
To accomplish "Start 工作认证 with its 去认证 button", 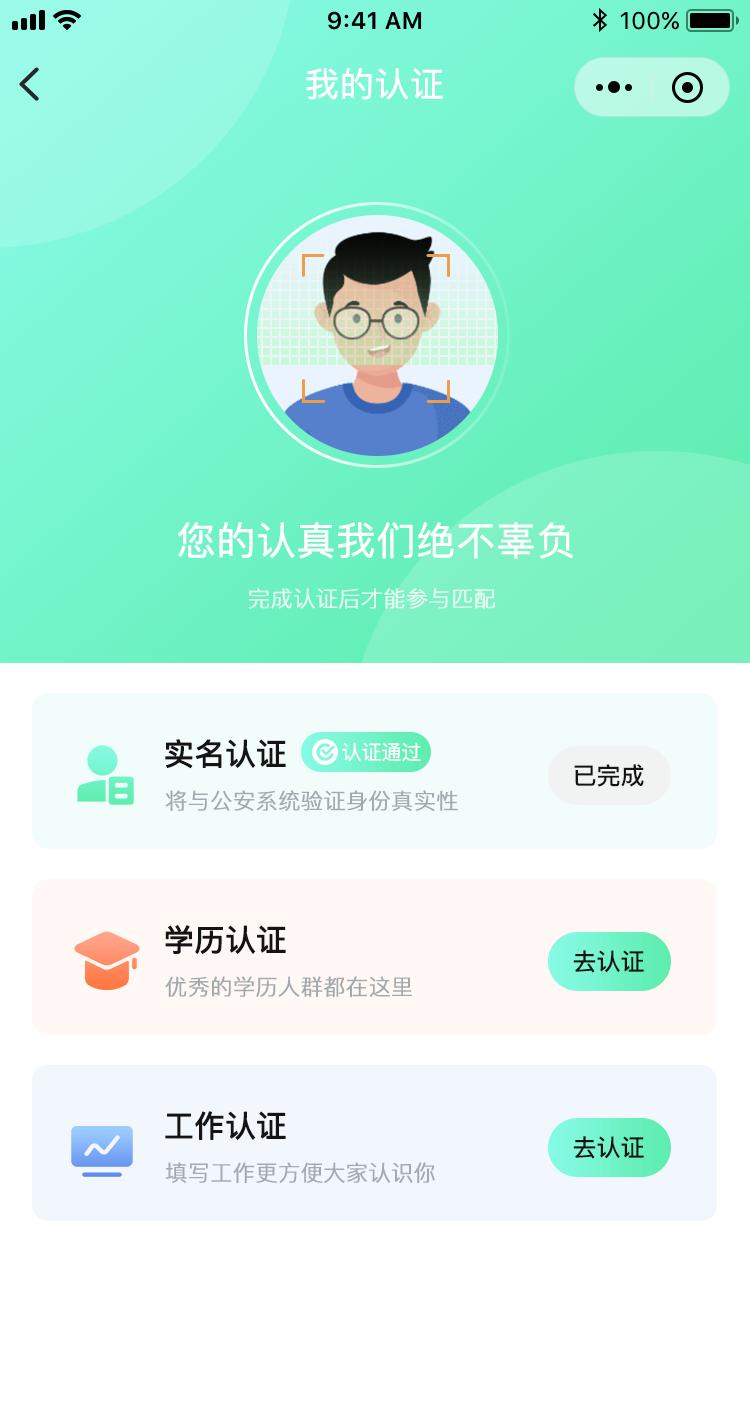I will point(609,1147).
